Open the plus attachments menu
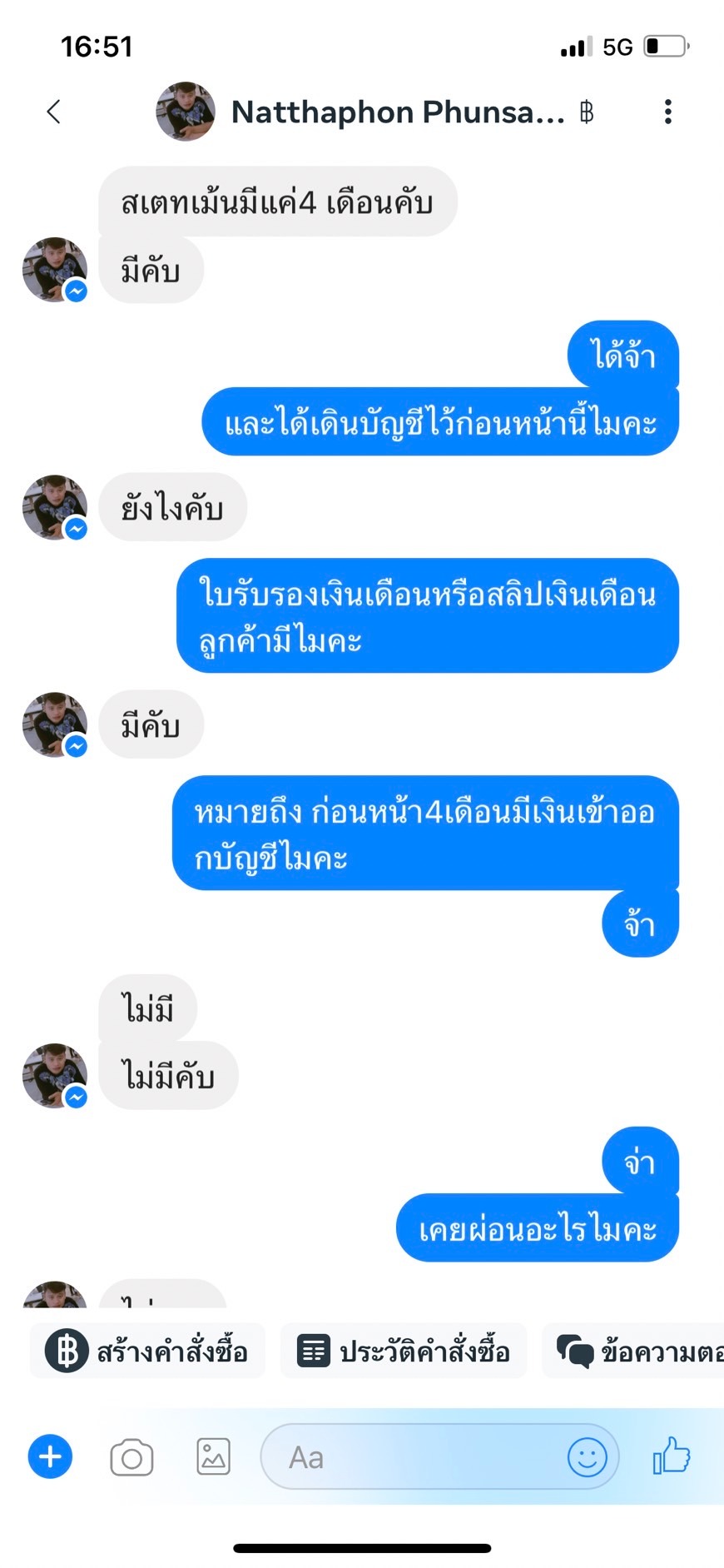This screenshot has width=724, height=1568. tap(50, 1457)
